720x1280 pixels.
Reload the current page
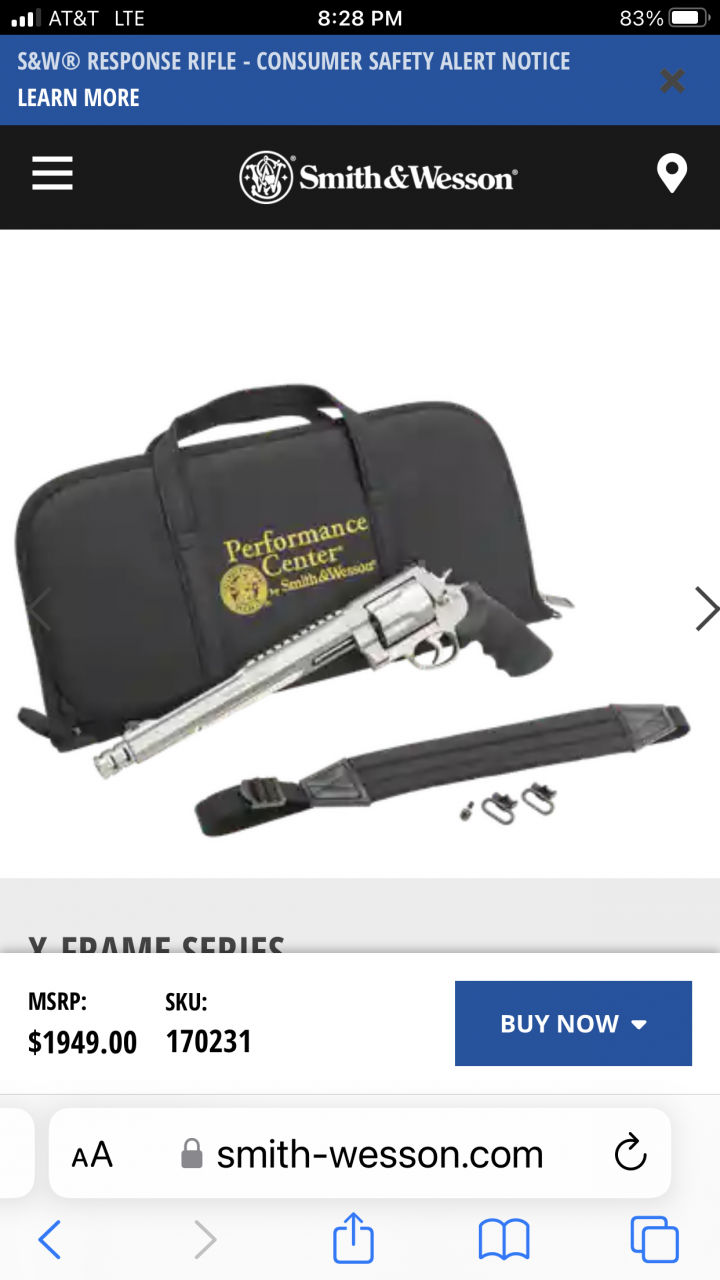point(630,1155)
